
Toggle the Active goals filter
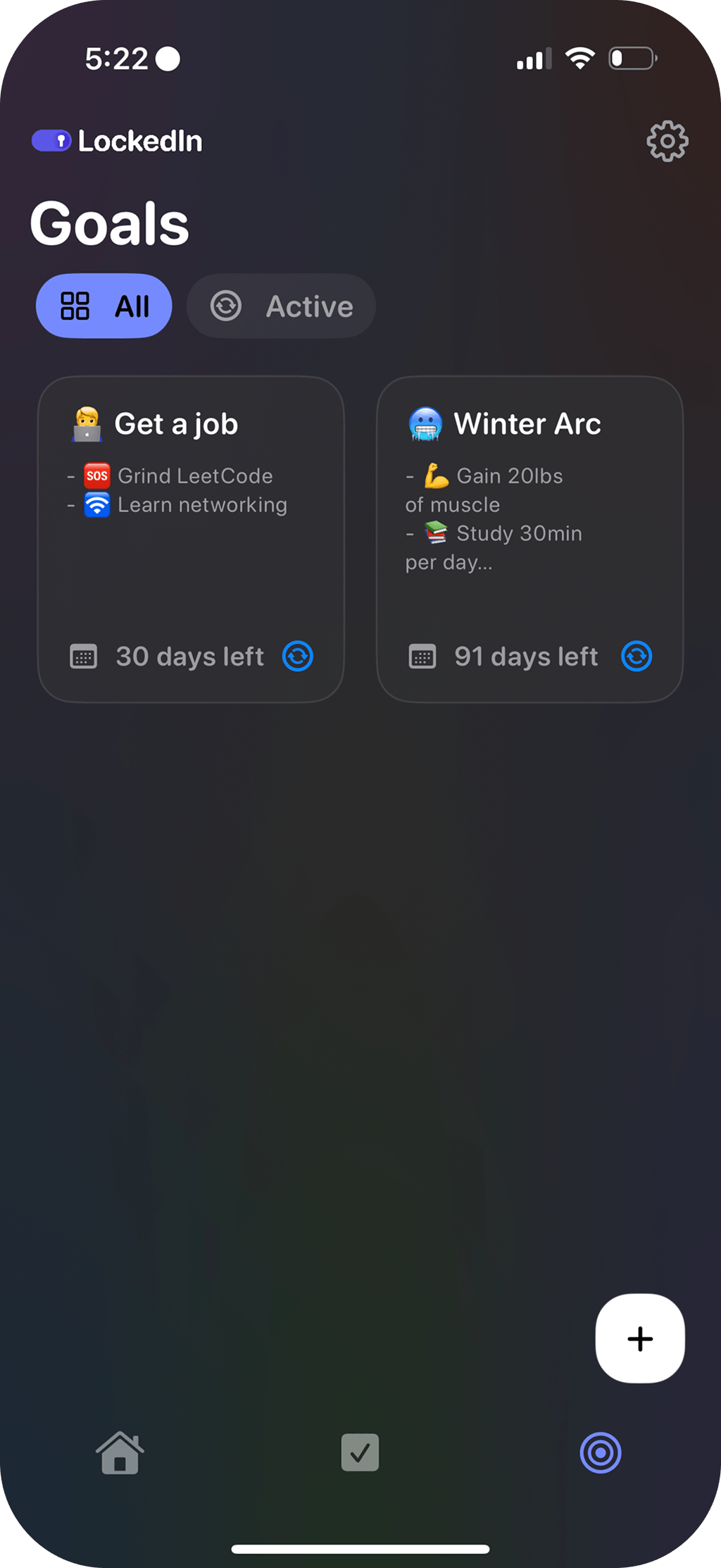click(281, 306)
